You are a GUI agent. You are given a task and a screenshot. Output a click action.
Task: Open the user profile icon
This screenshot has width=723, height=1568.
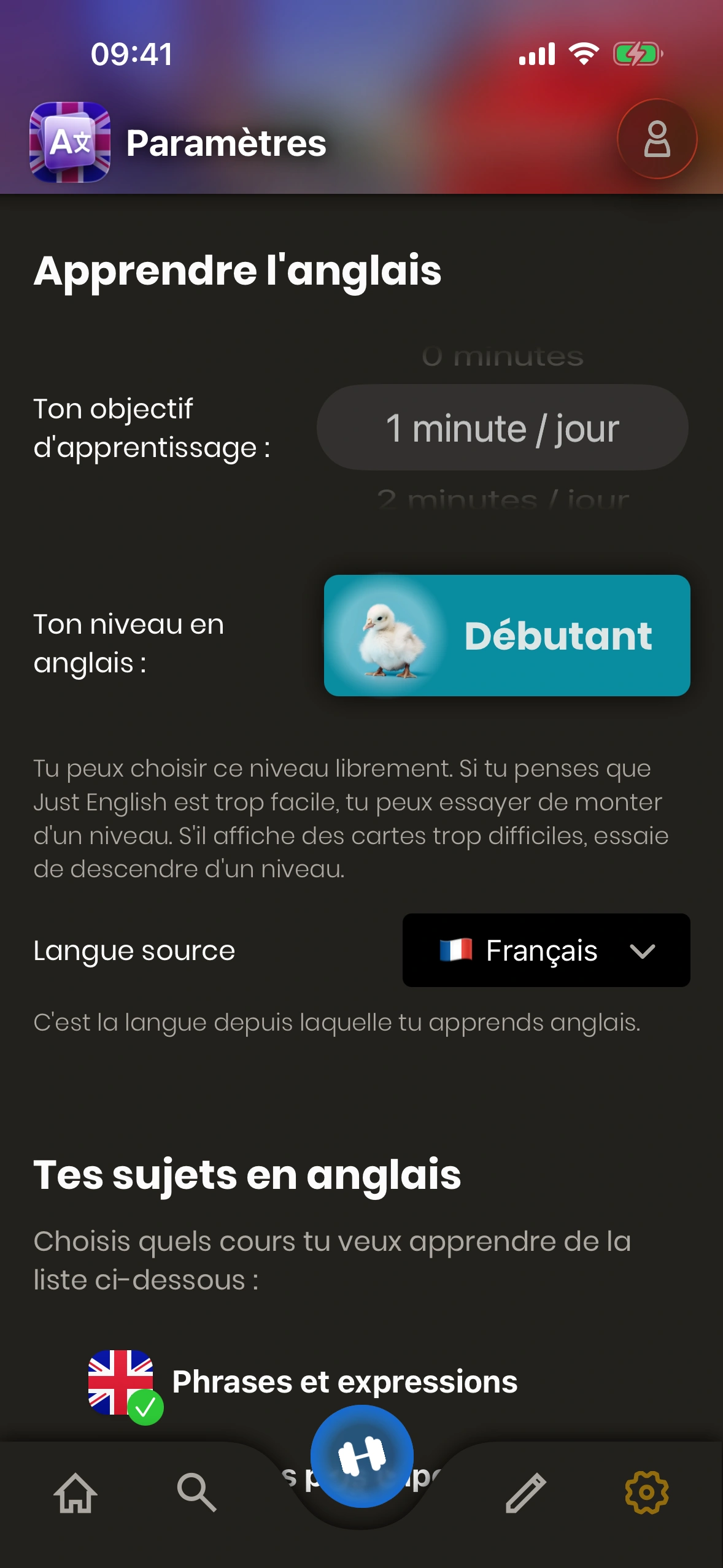657,139
